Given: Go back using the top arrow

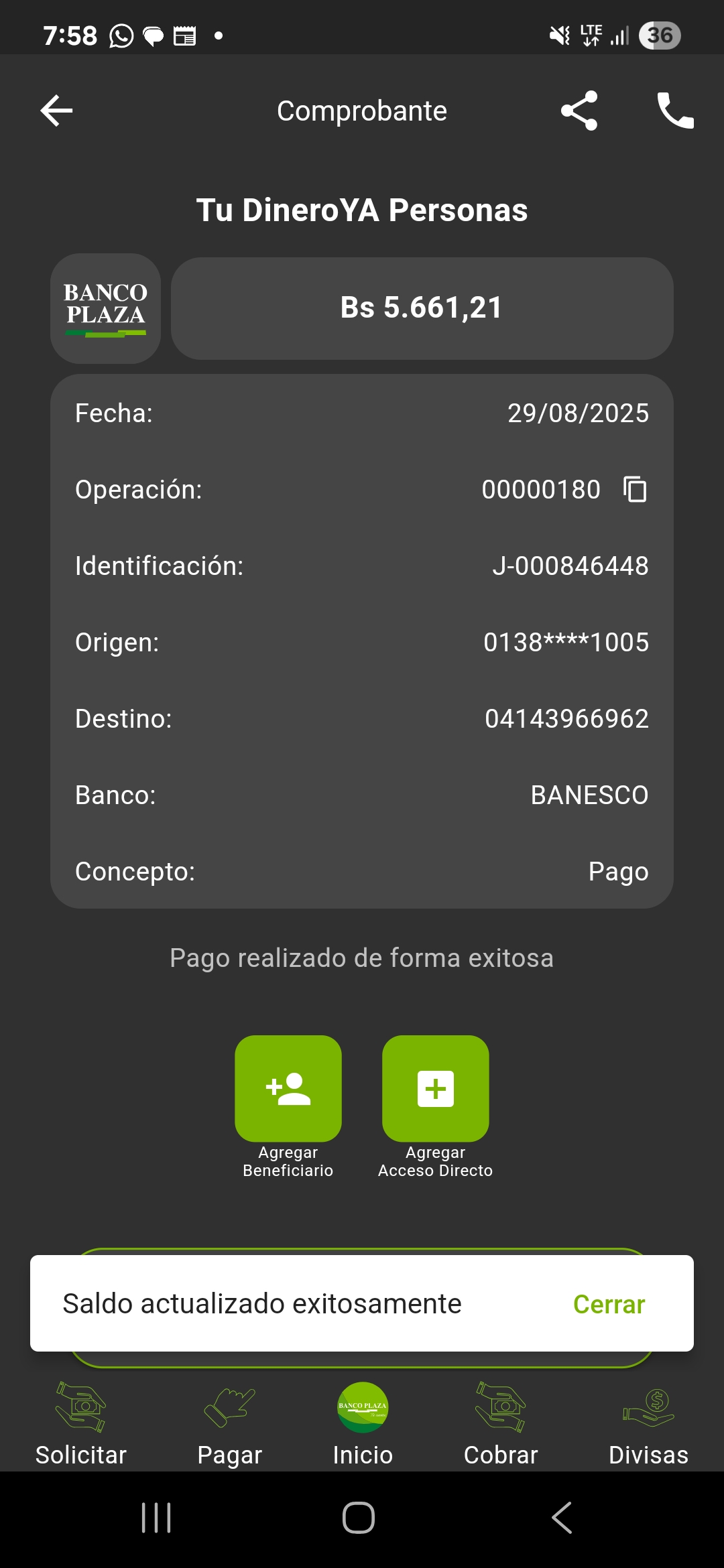Looking at the screenshot, I should click(x=56, y=111).
